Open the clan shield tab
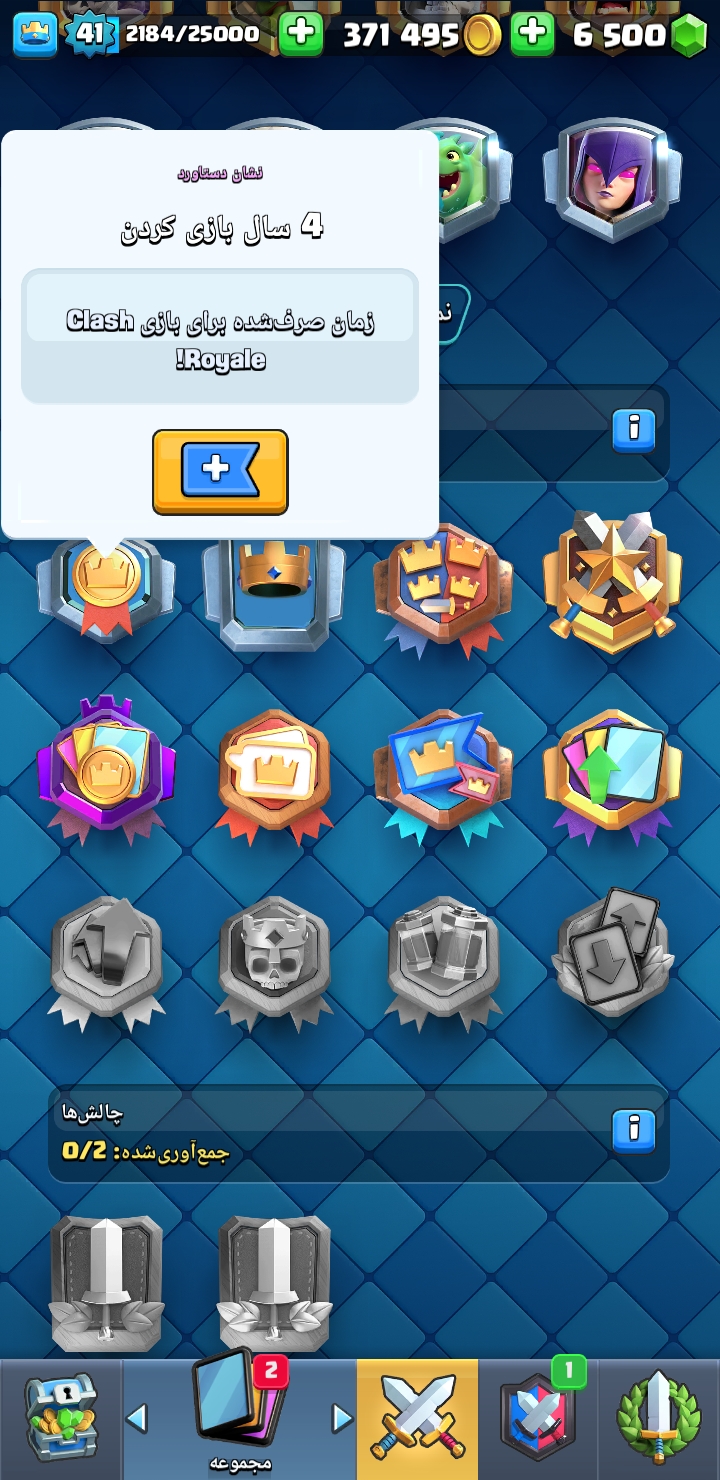 538,1419
